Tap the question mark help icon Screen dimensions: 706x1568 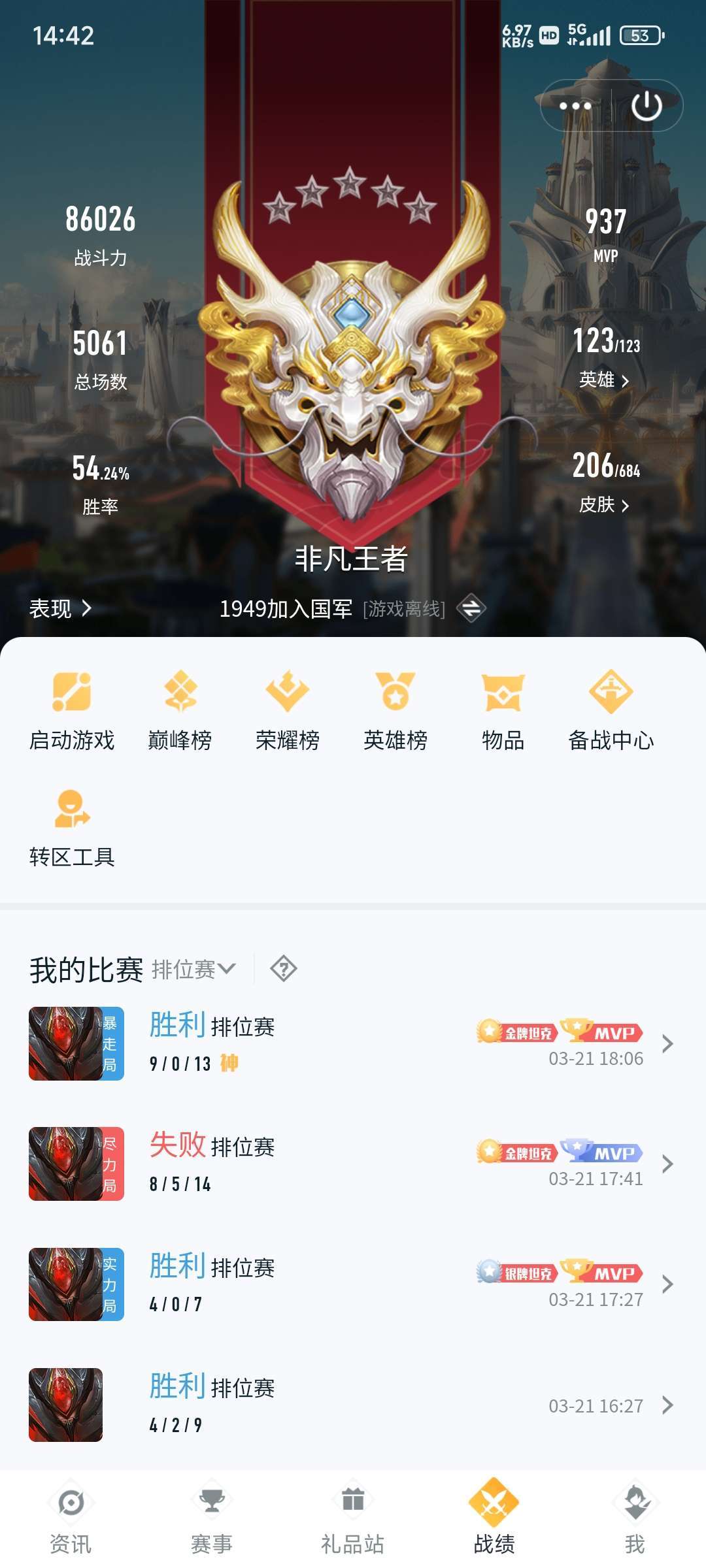coord(284,968)
